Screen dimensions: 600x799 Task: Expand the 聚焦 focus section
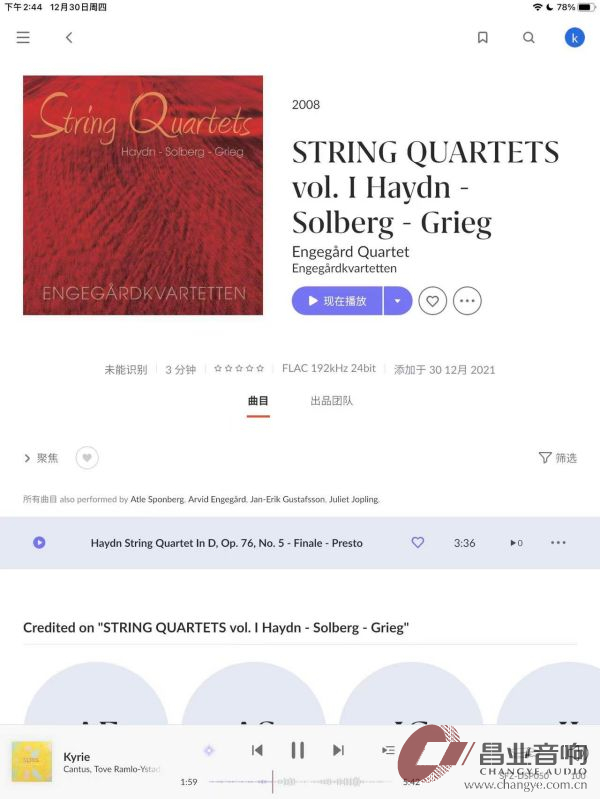[41, 458]
